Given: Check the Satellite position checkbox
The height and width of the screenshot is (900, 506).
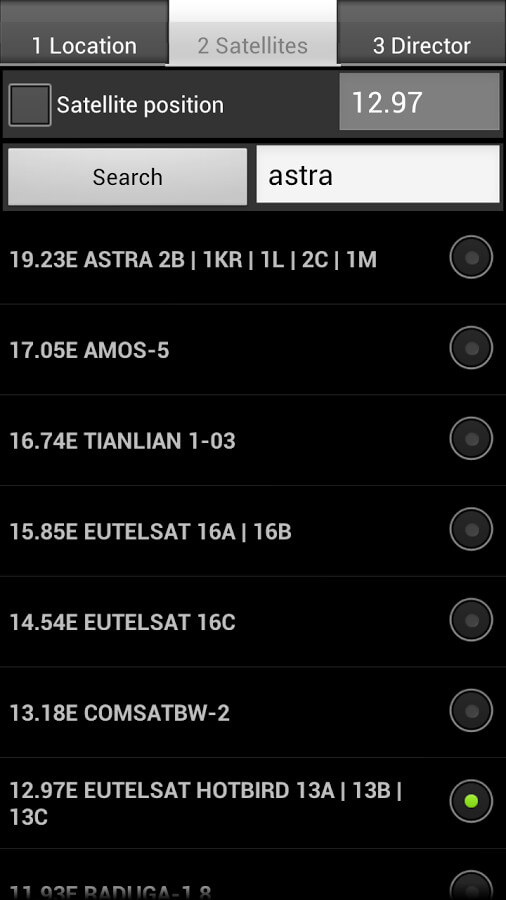Looking at the screenshot, I should coord(30,105).
